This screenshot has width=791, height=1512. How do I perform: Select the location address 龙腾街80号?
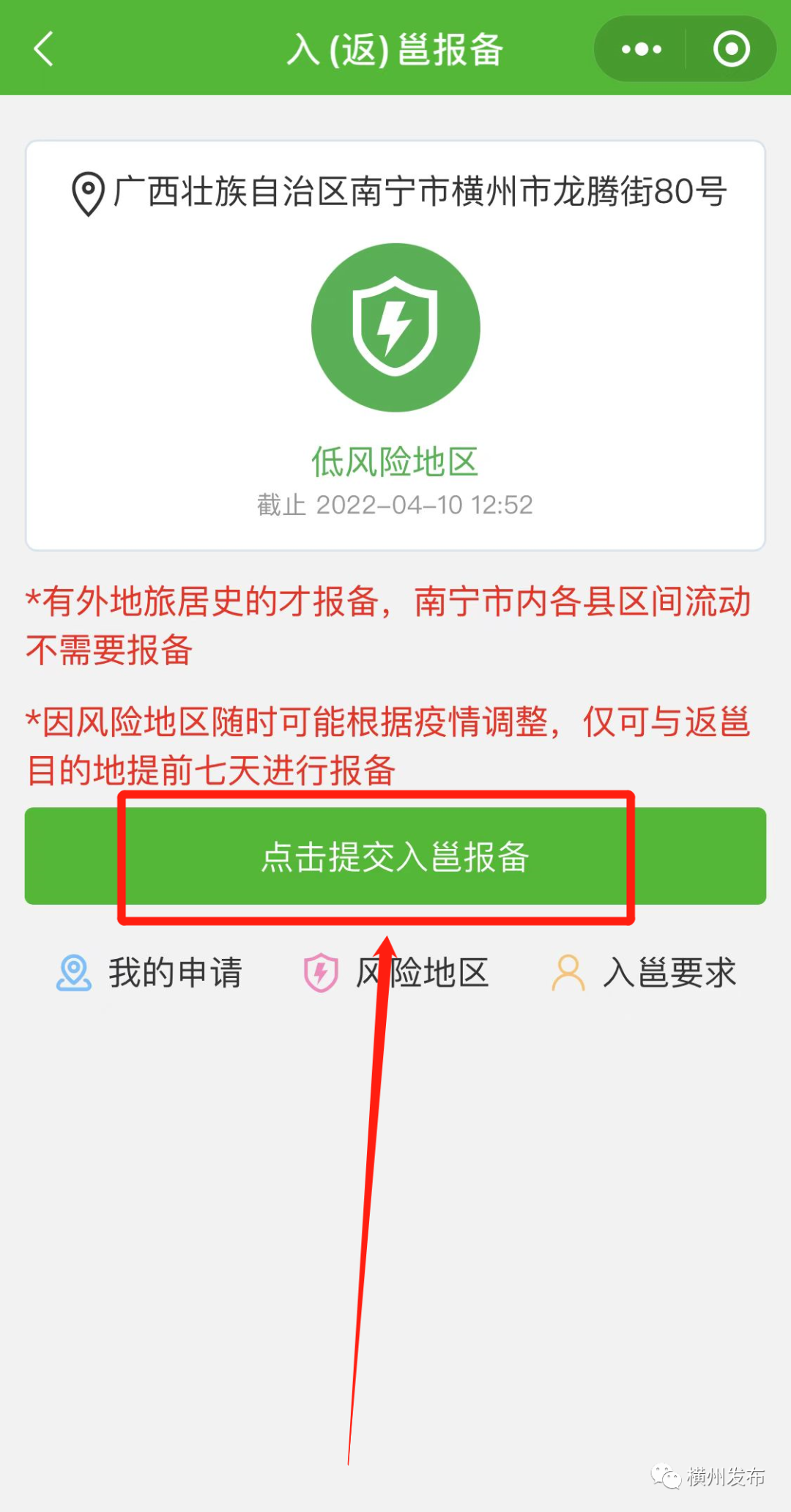tap(399, 193)
